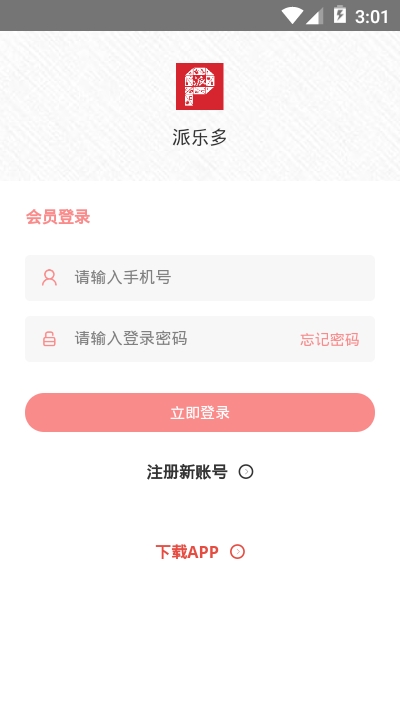400x711 pixels.
Task: Tap the phone number input field
Action: (200, 278)
